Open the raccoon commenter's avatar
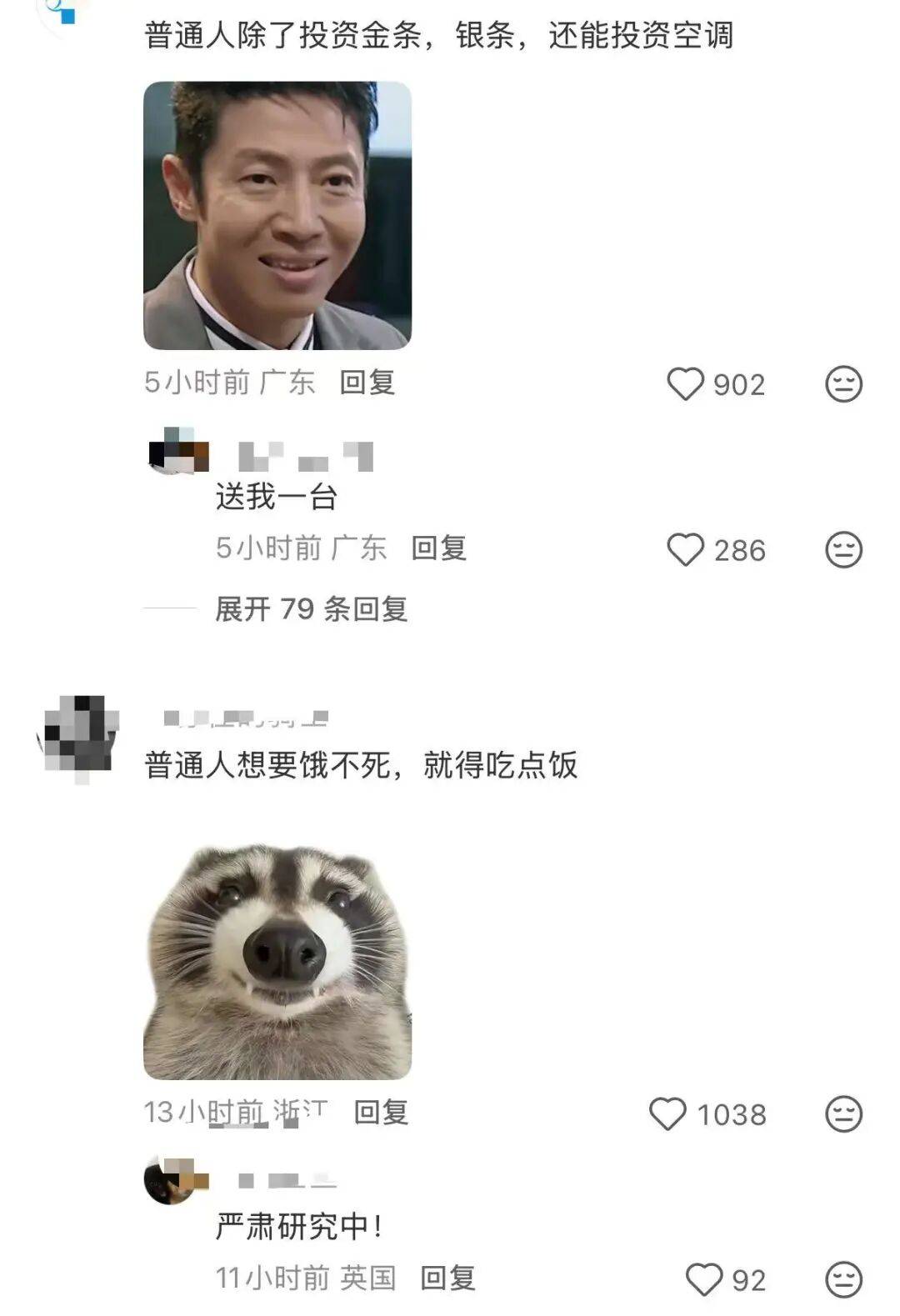 (x=80, y=733)
